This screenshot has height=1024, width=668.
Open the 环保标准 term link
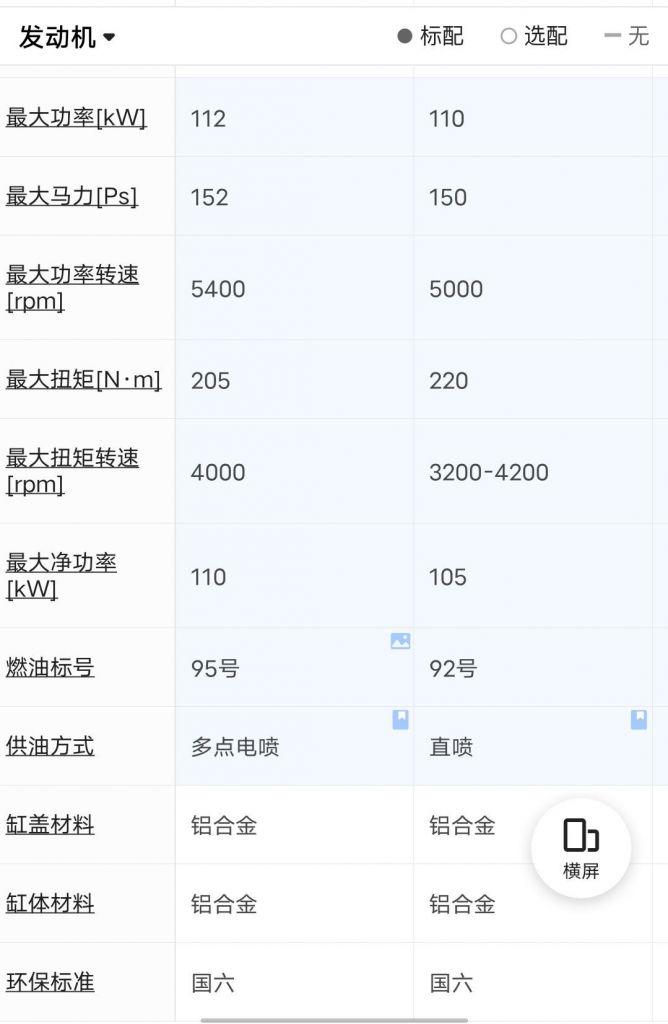(x=50, y=983)
